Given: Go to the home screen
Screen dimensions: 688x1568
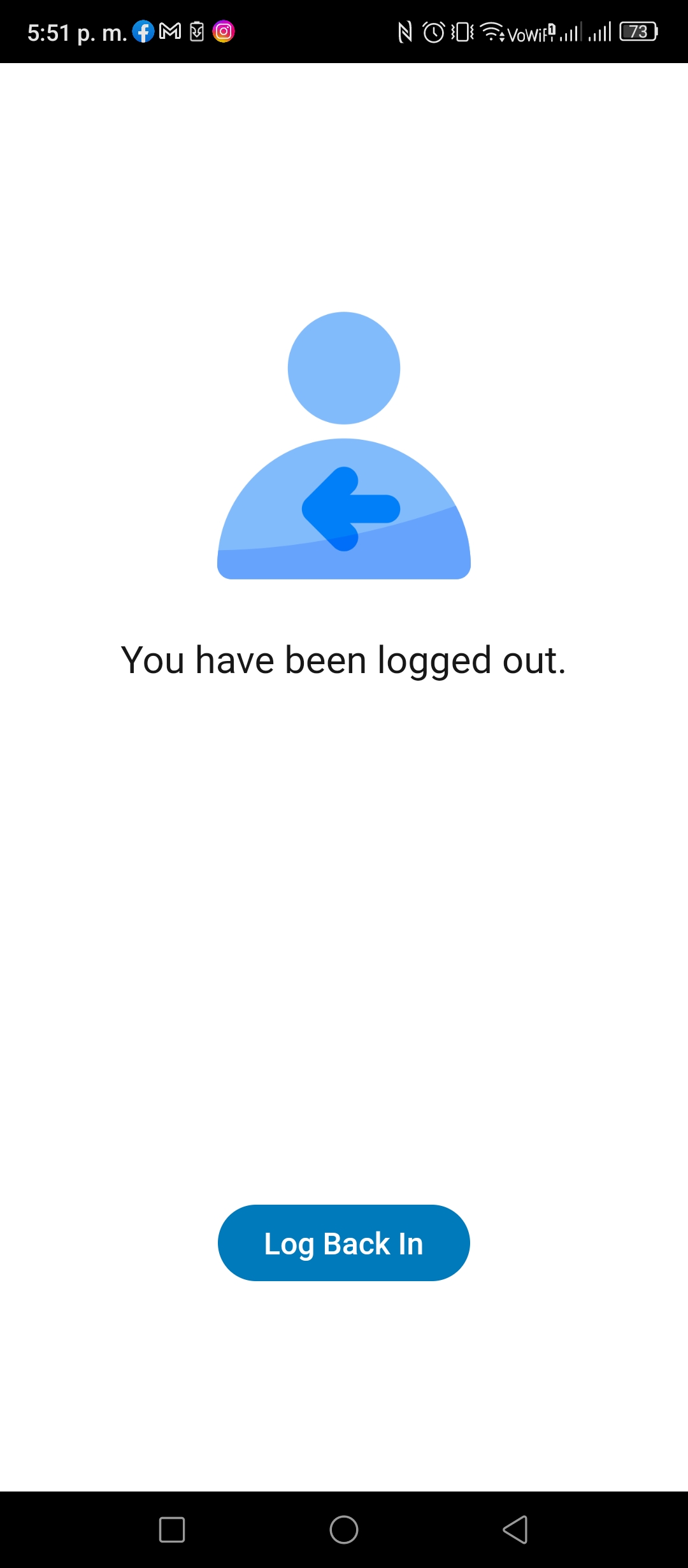Looking at the screenshot, I should point(344,1529).
